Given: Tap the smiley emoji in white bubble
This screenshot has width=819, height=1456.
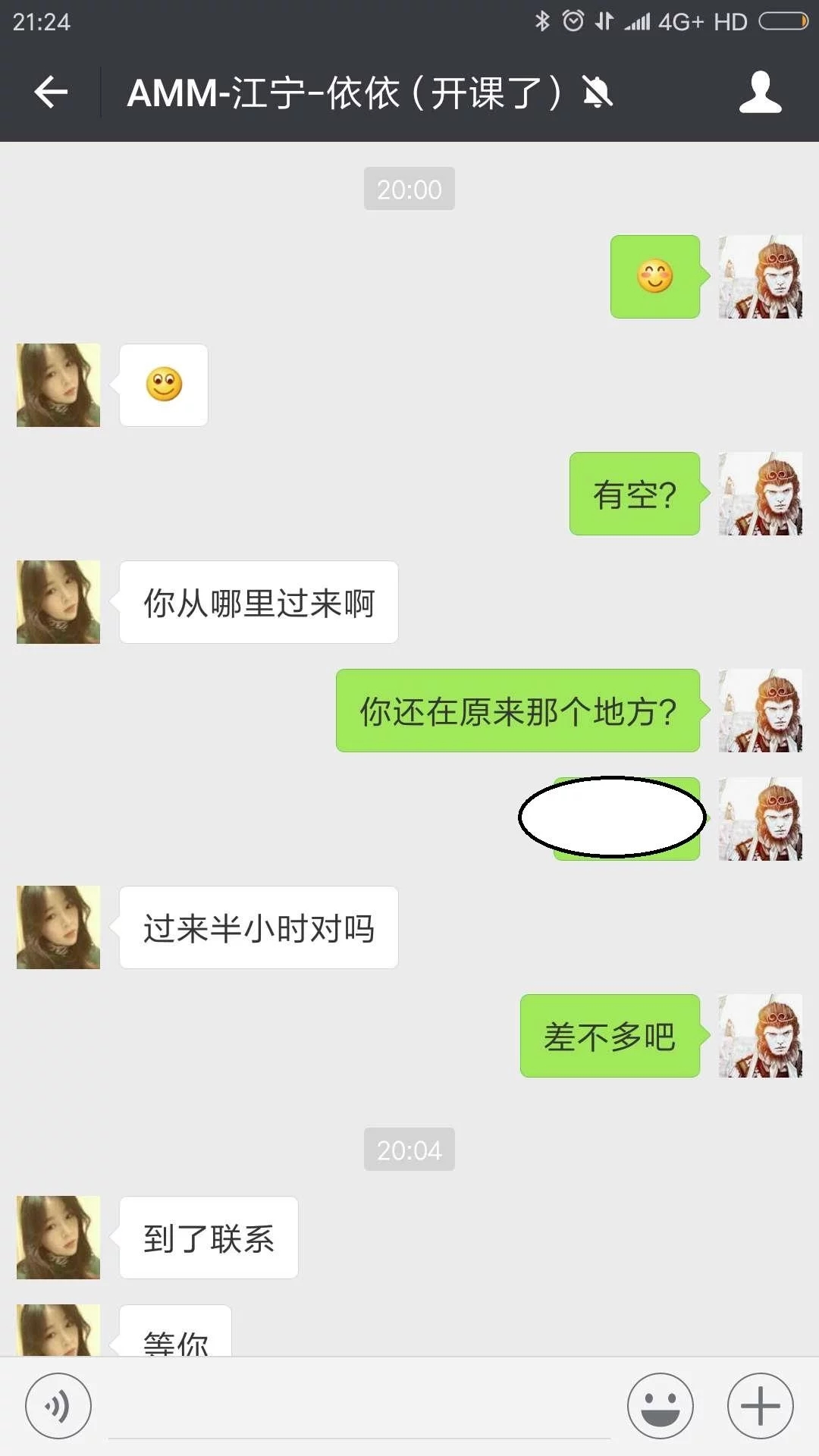Looking at the screenshot, I should [x=163, y=385].
